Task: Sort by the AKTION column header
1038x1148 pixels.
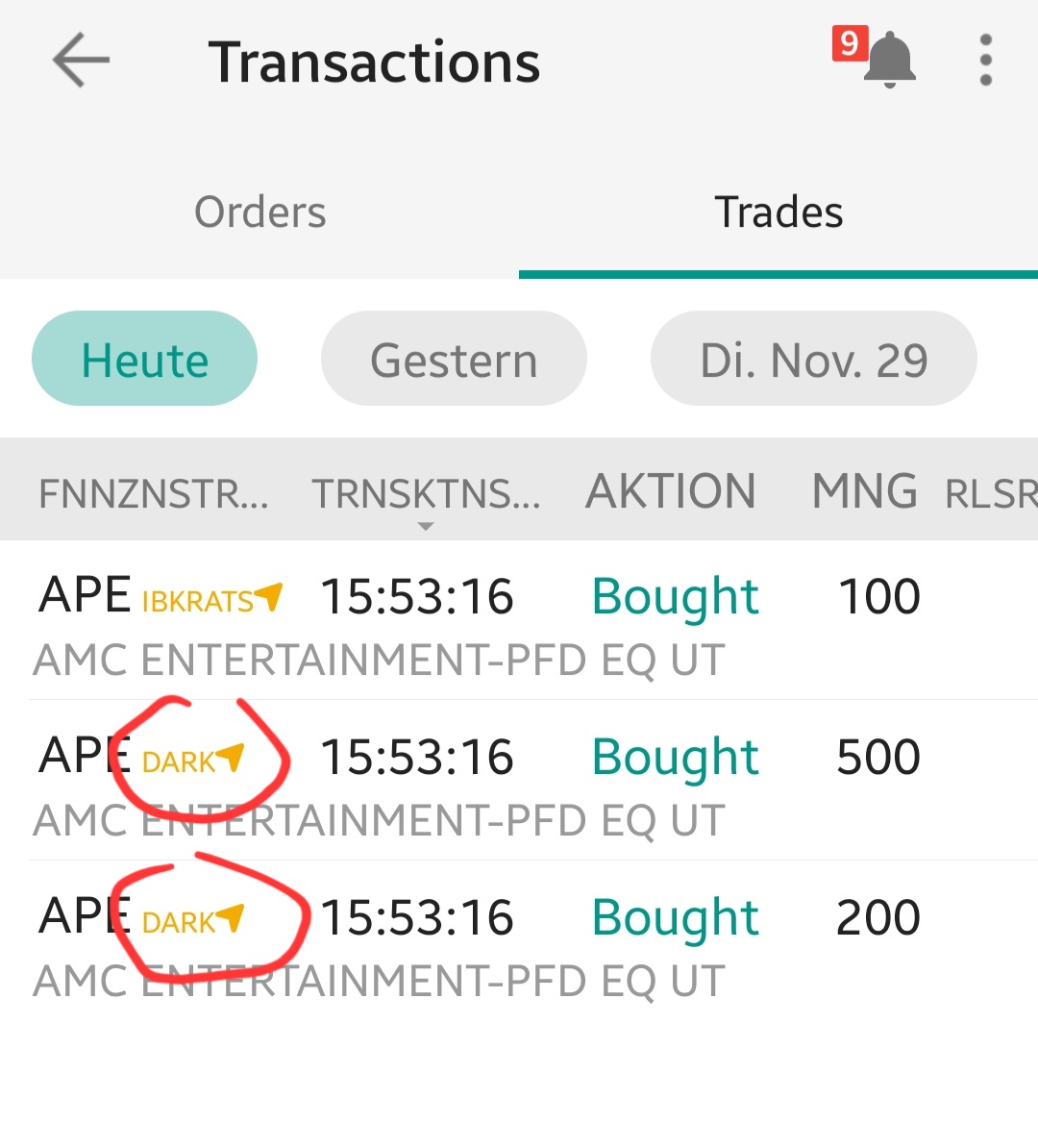Action: pos(671,491)
